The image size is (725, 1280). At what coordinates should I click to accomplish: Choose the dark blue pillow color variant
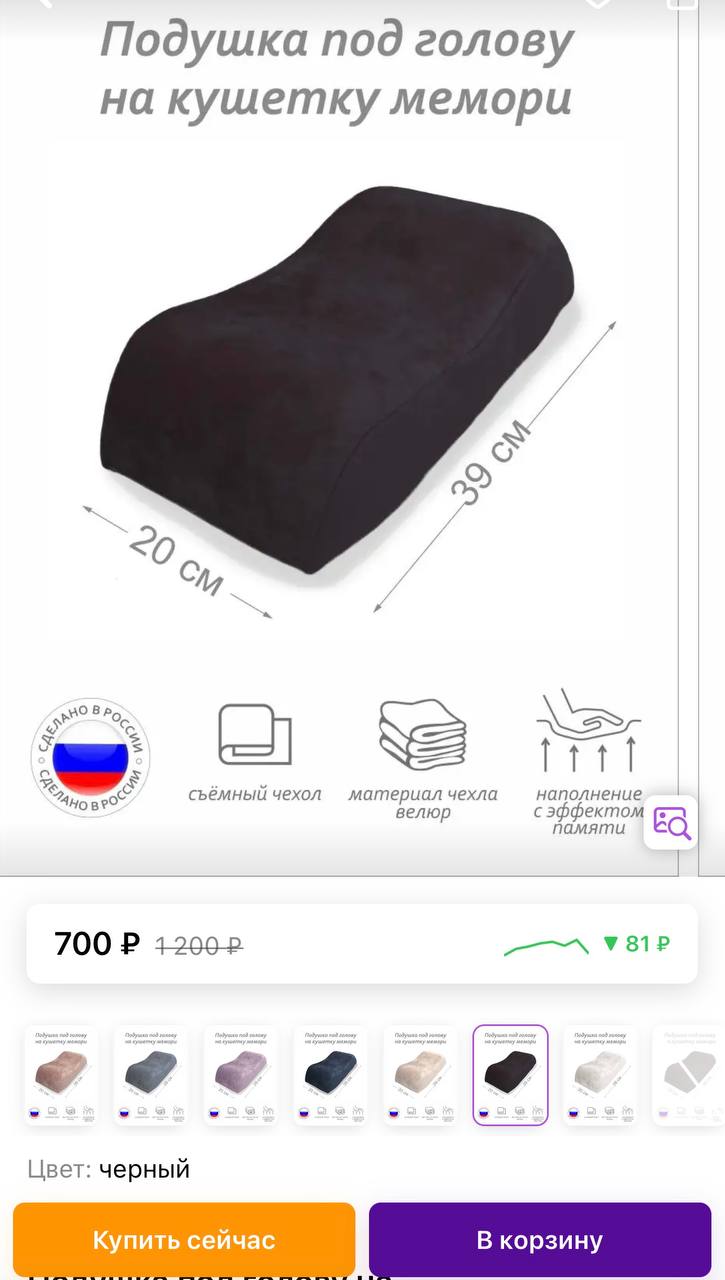point(331,1075)
